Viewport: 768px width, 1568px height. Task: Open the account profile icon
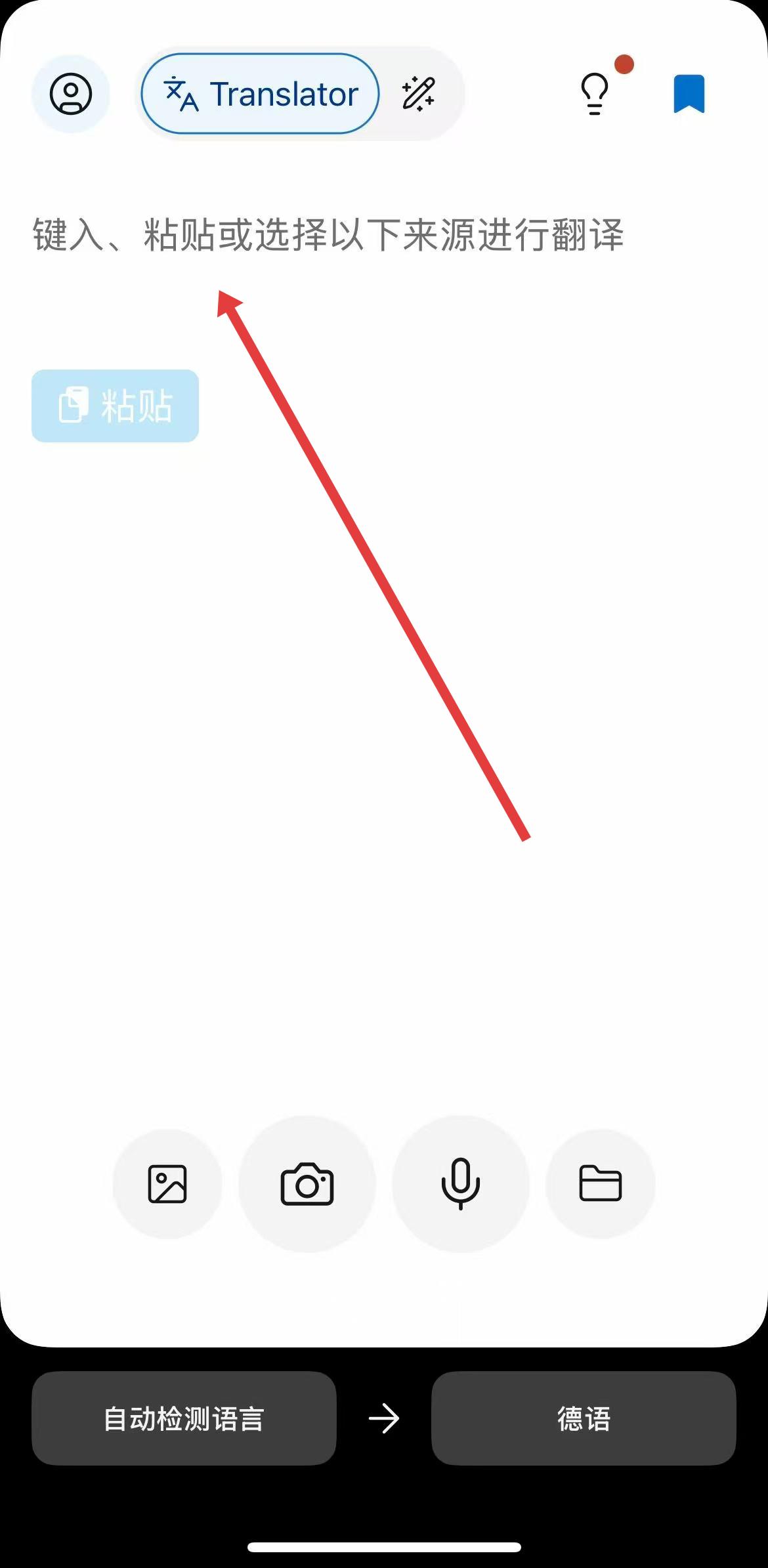[x=71, y=94]
